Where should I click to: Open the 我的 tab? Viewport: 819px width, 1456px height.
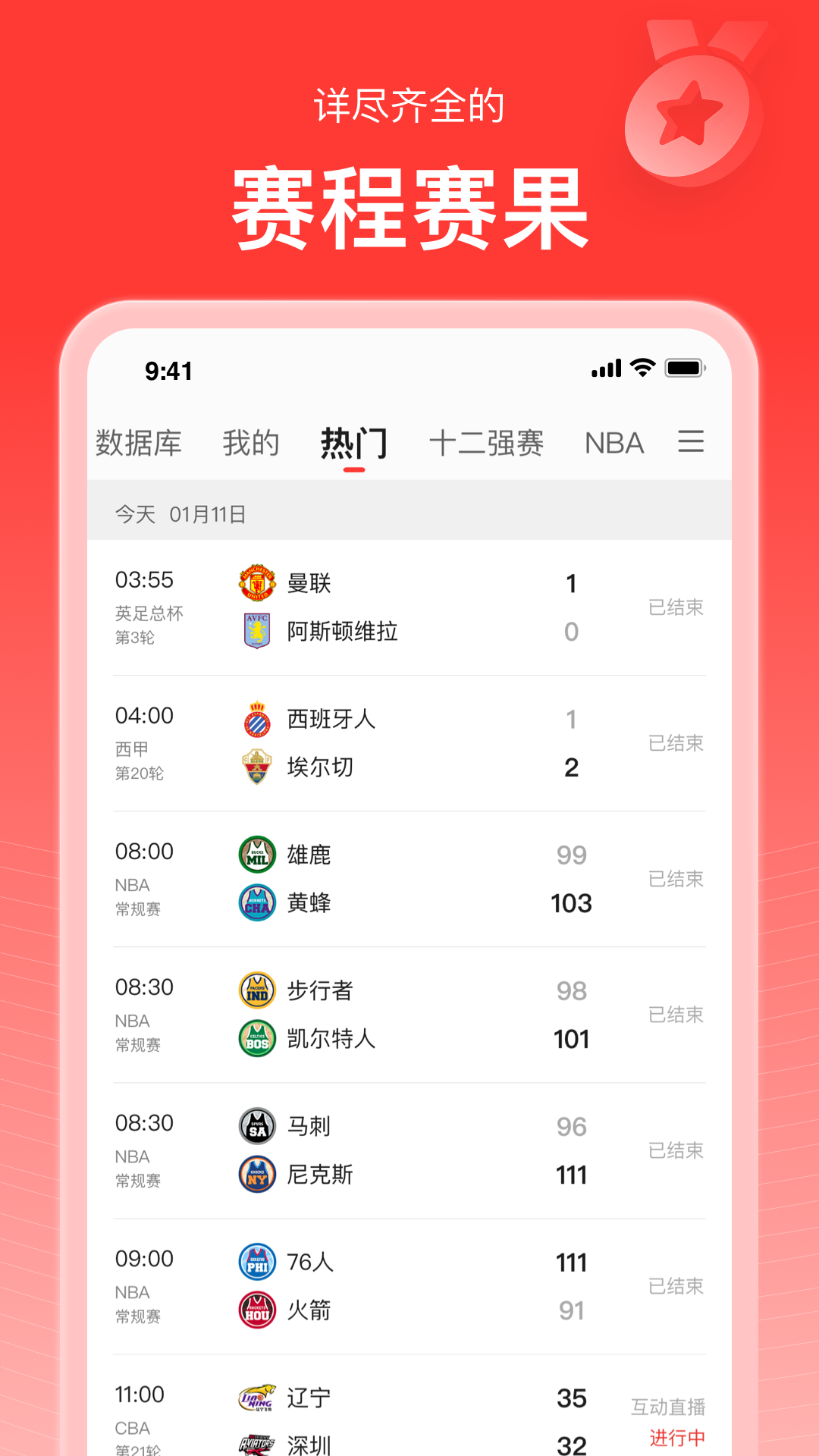tap(253, 443)
